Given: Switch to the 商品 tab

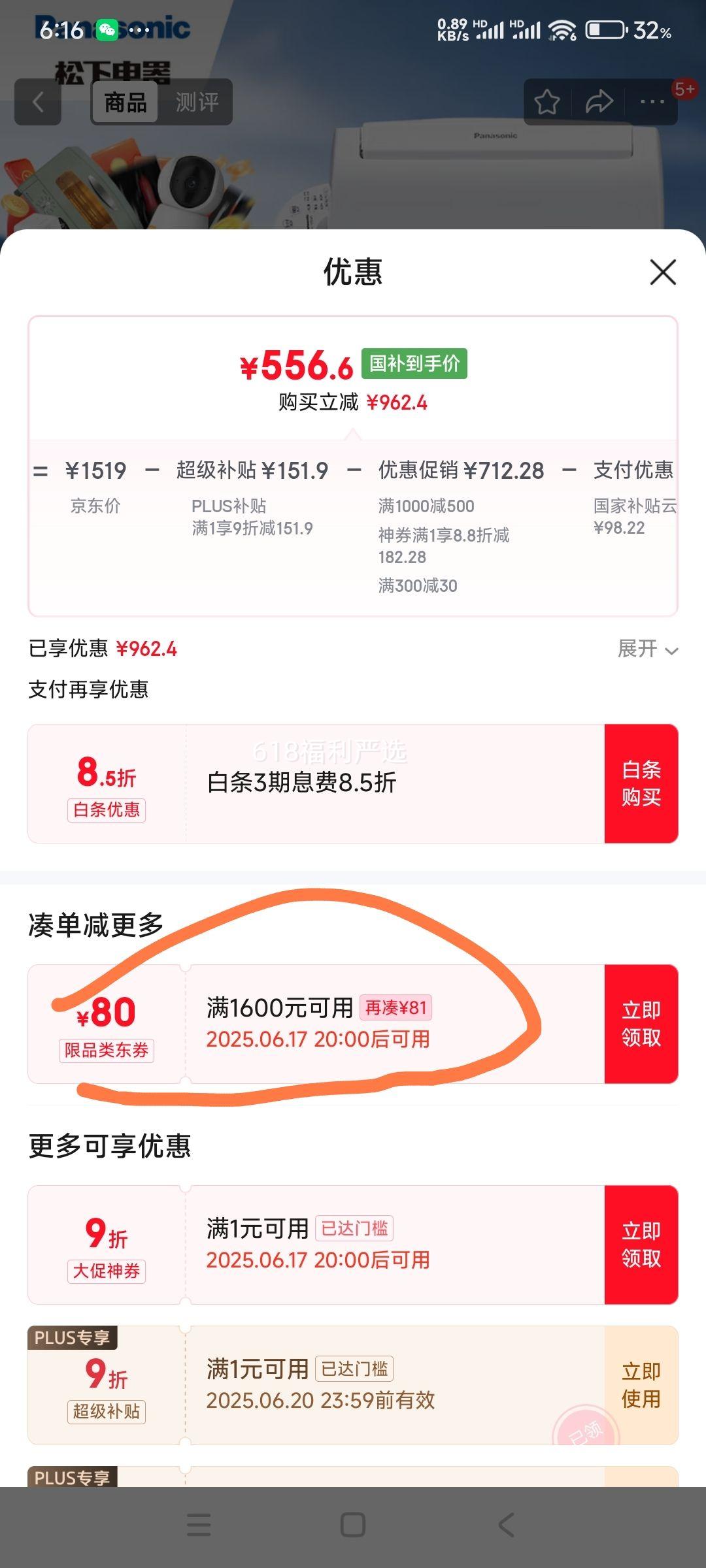Looking at the screenshot, I should [x=125, y=102].
